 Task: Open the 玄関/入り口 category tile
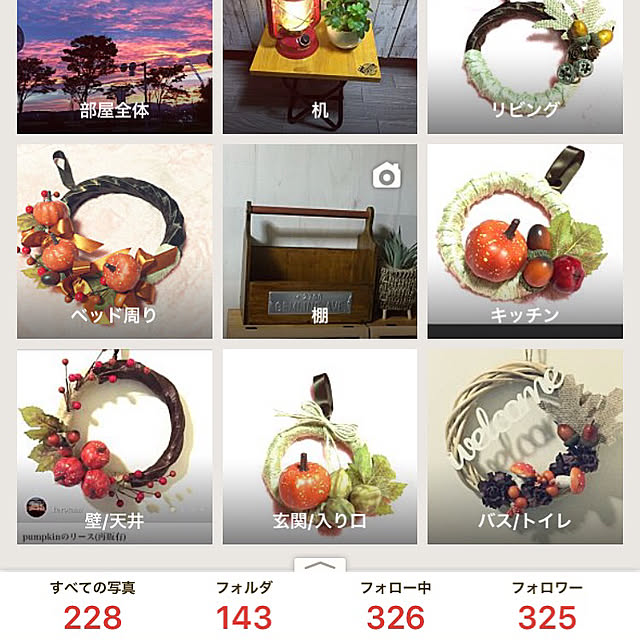[x=320, y=446]
